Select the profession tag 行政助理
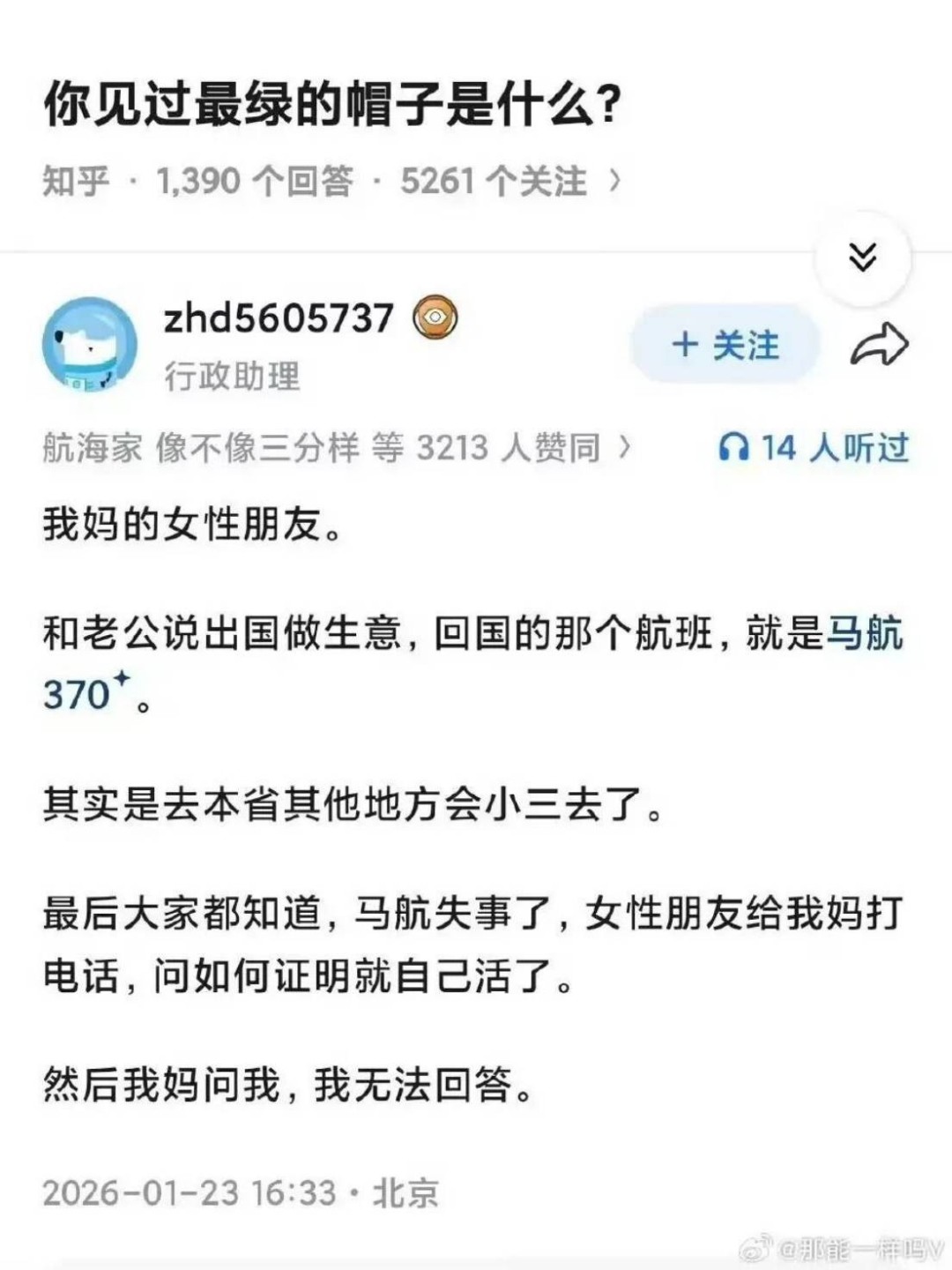The height and width of the screenshot is (1270, 952). 233,377
